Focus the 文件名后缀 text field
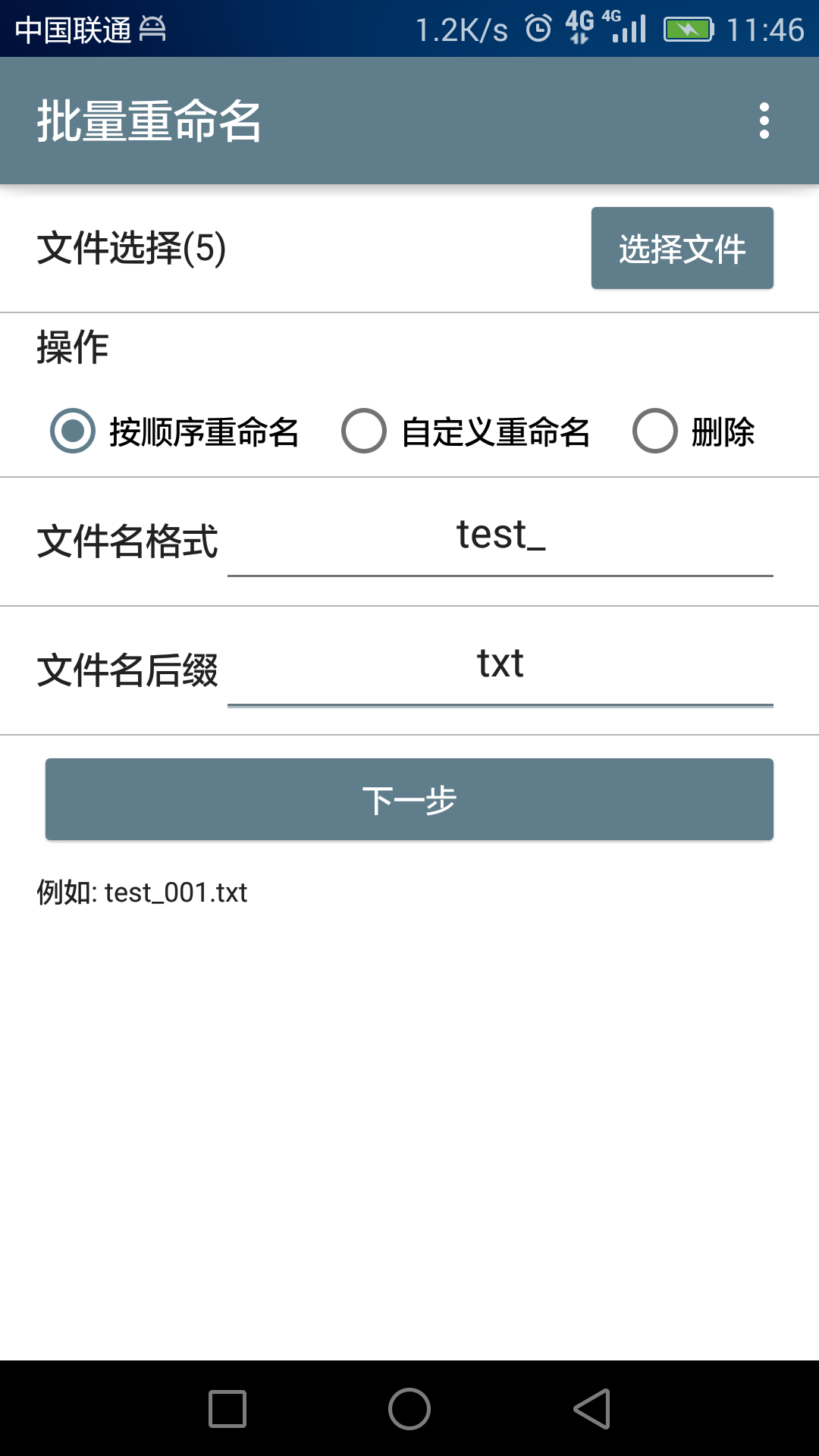Screen dimensions: 819x1456 coord(500,665)
